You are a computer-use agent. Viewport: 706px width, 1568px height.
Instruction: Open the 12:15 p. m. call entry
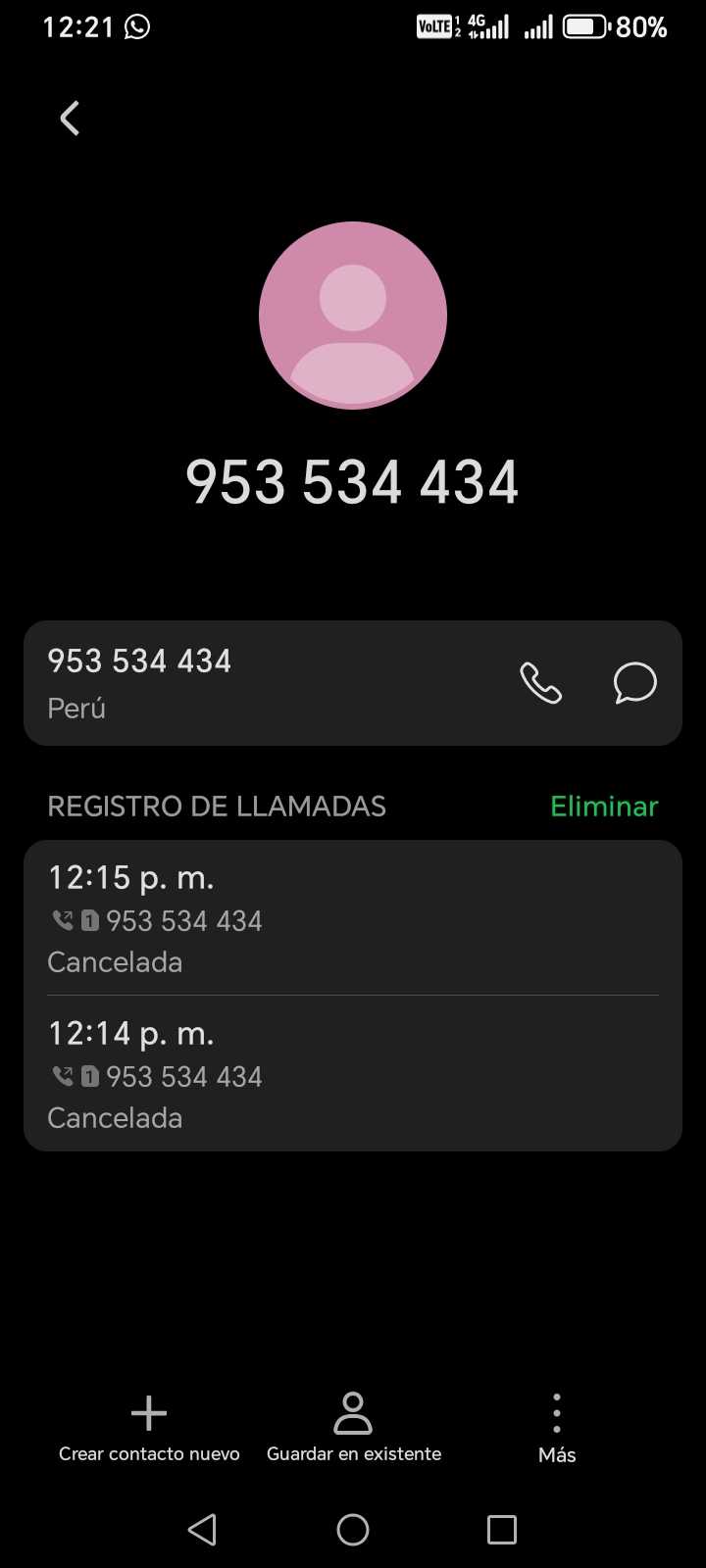tap(352, 918)
